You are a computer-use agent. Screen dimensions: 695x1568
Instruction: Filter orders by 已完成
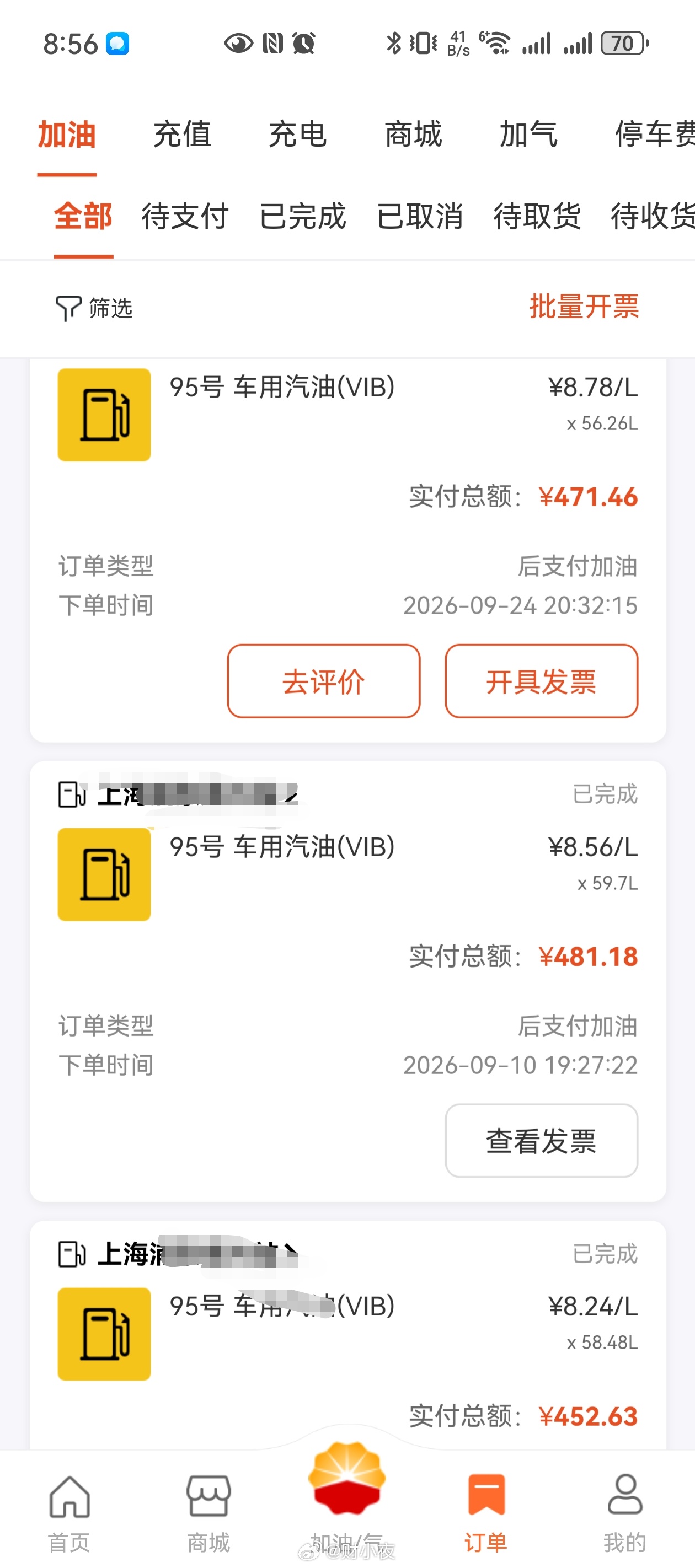click(x=303, y=217)
